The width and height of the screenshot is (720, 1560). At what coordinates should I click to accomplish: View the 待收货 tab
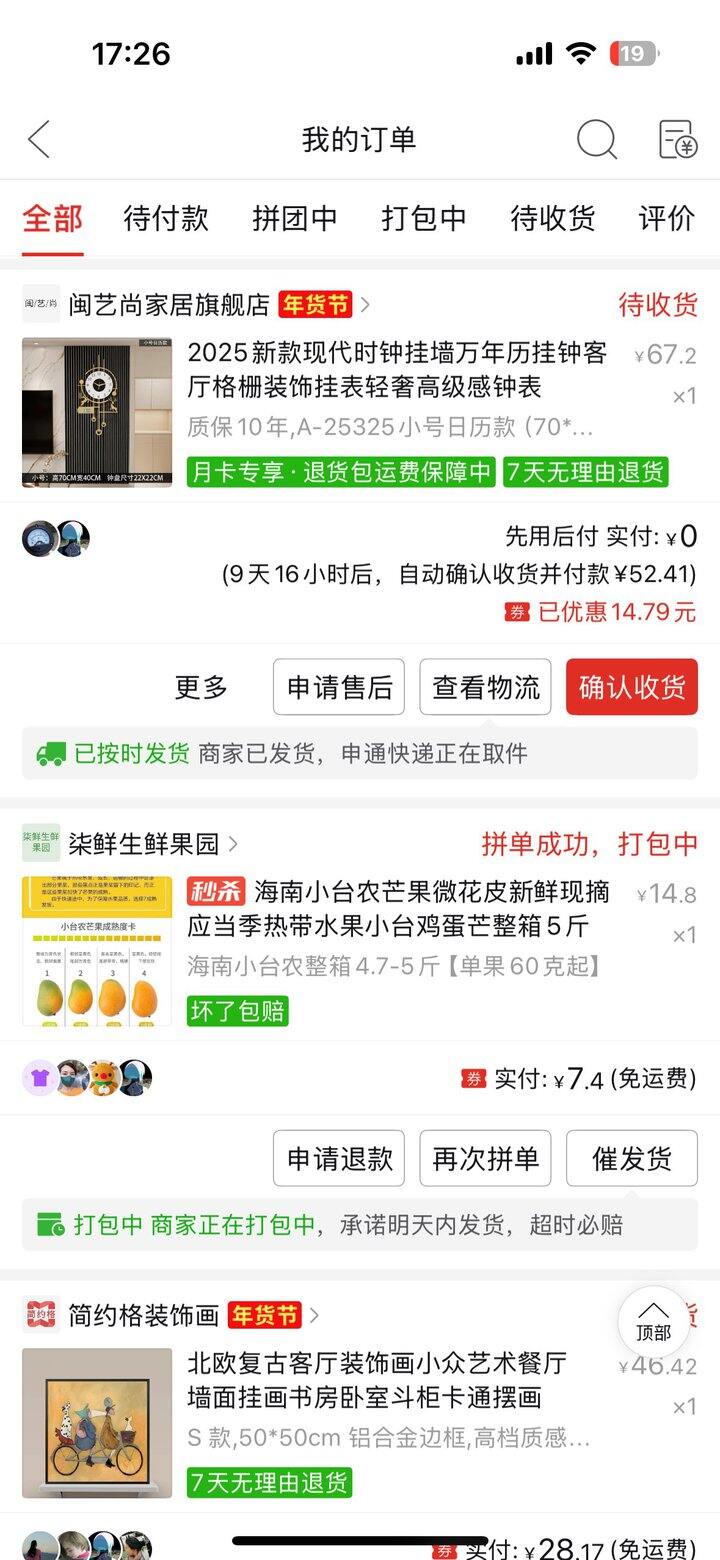tap(553, 218)
